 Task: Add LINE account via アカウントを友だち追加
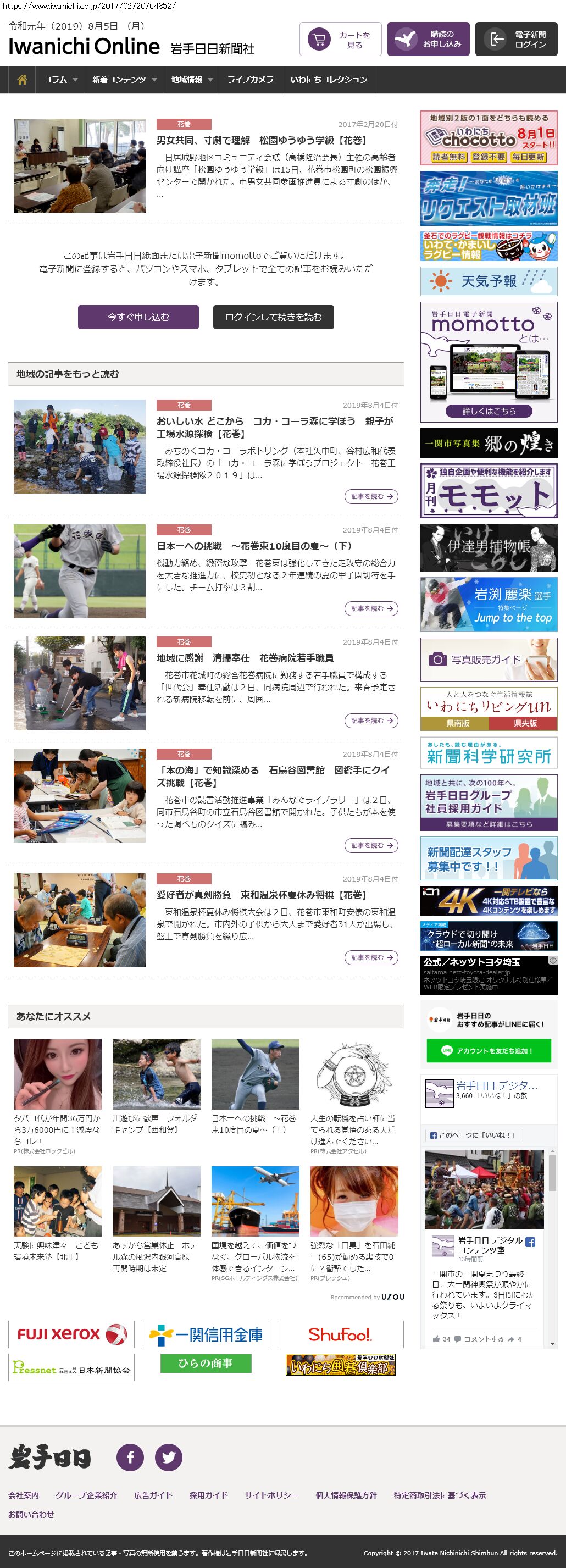tap(489, 1051)
